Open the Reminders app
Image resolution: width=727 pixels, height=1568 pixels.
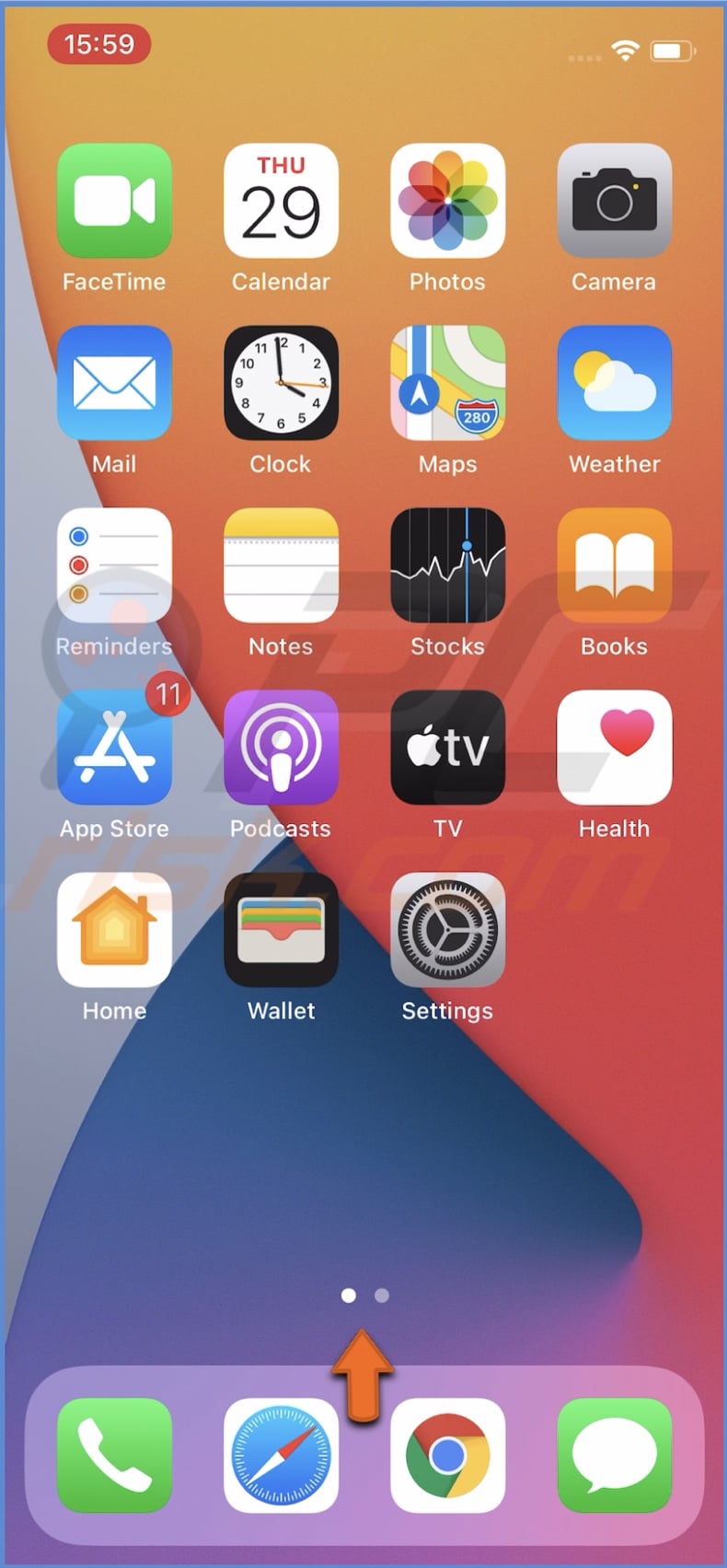coord(114,564)
